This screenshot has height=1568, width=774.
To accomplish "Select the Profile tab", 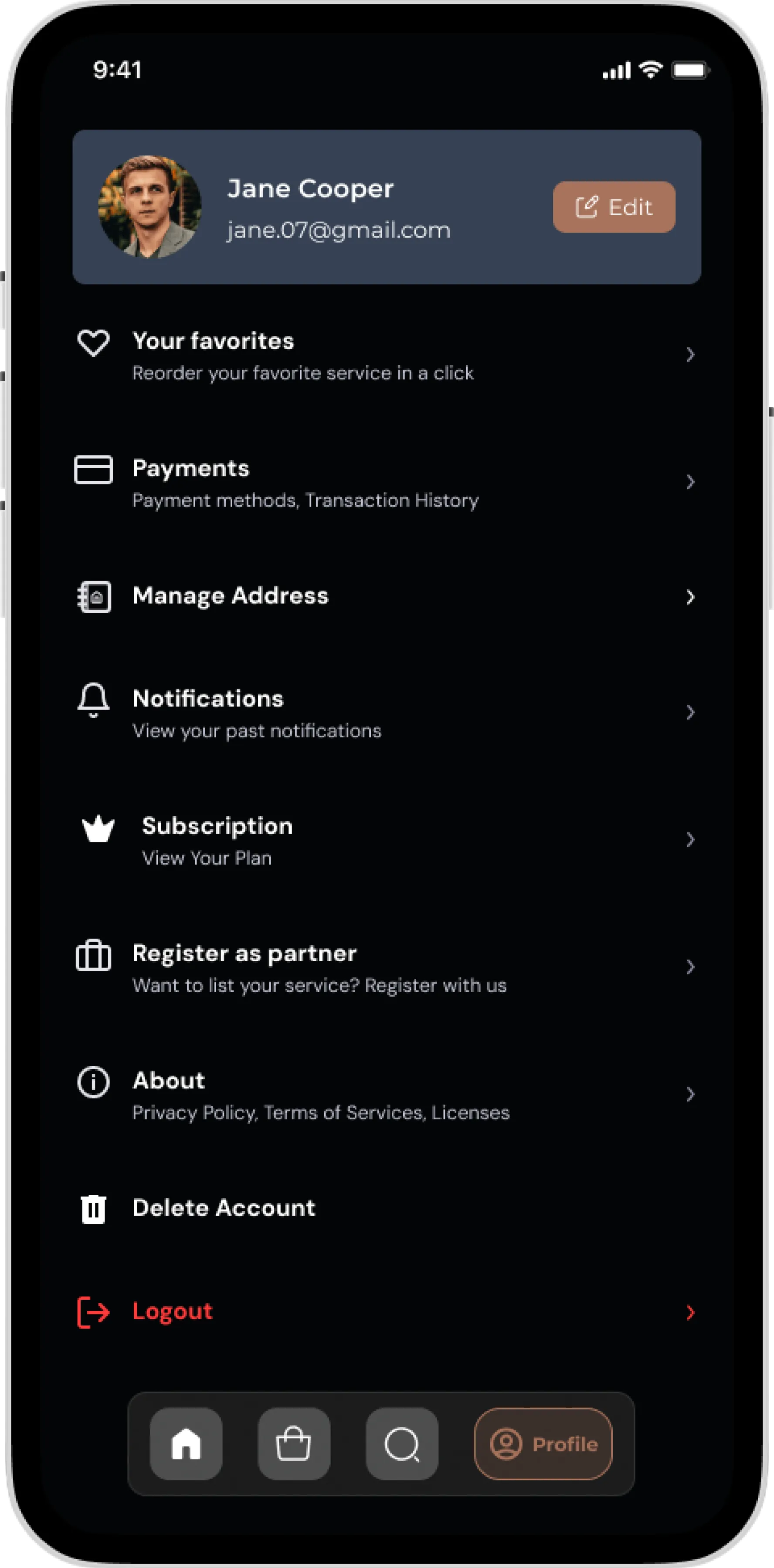I will [x=543, y=1444].
